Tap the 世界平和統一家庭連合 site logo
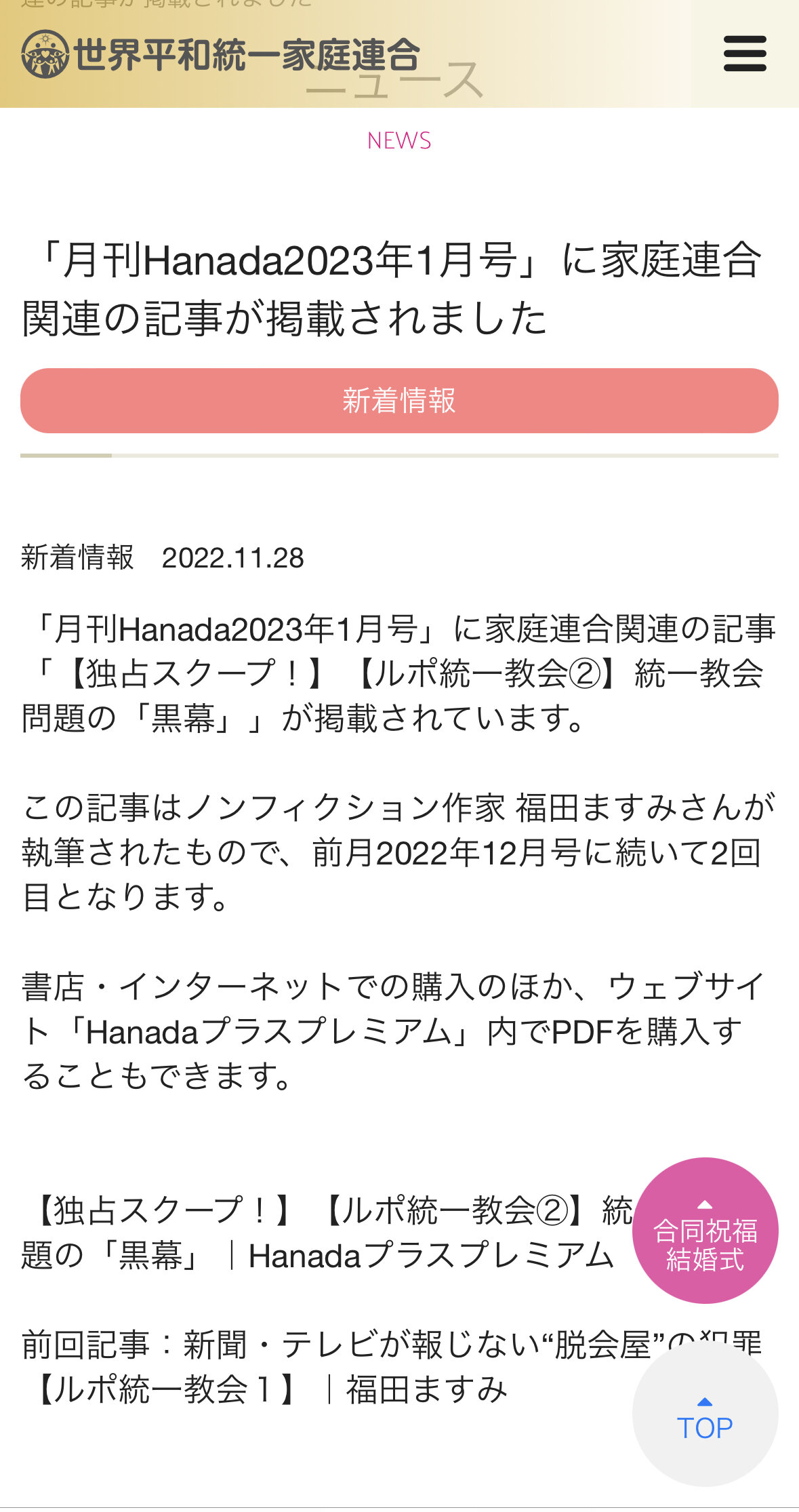 (221, 54)
